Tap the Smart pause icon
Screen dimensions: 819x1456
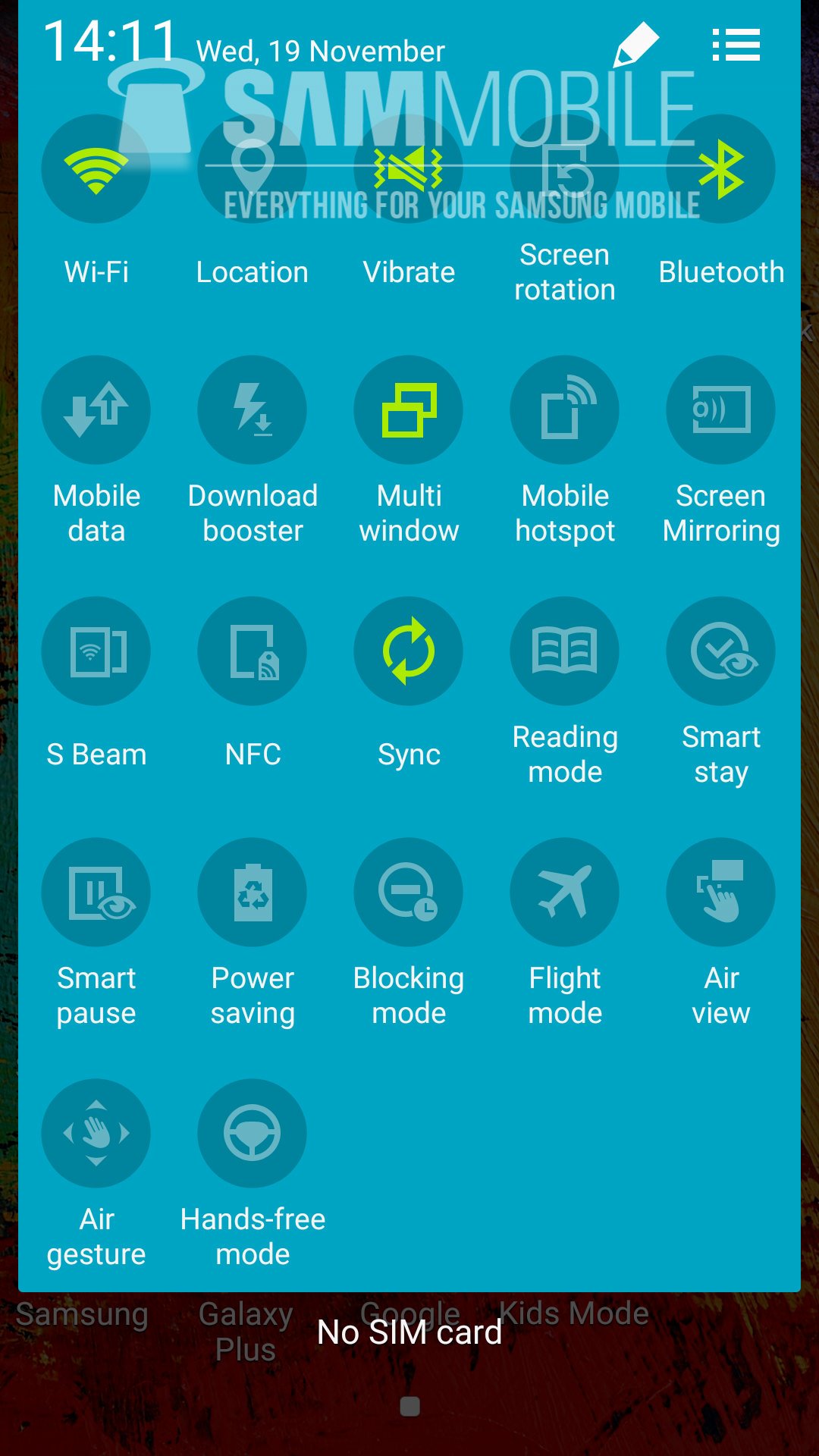(x=96, y=892)
